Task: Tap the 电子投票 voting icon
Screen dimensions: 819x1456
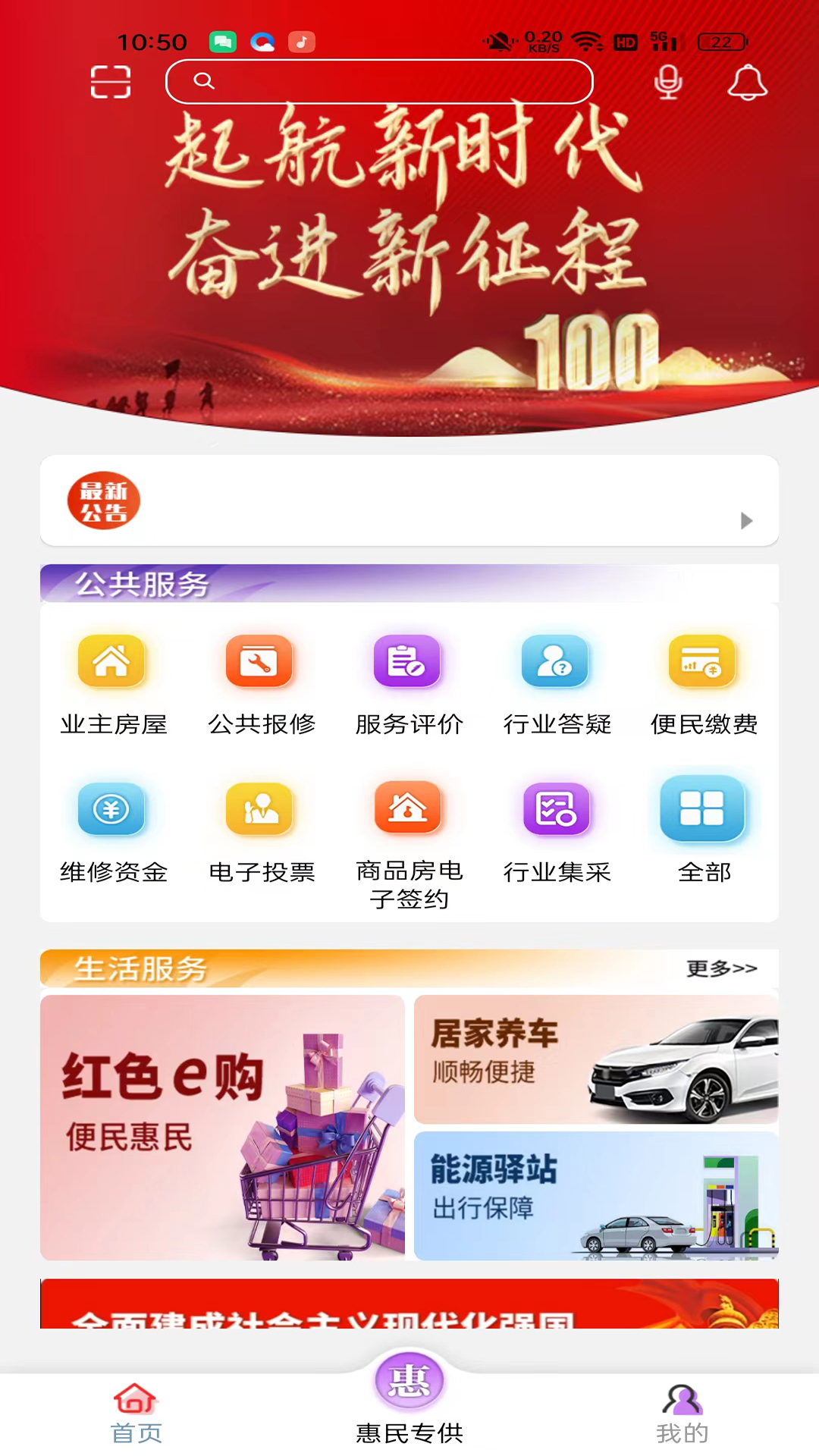Action: pos(259,809)
